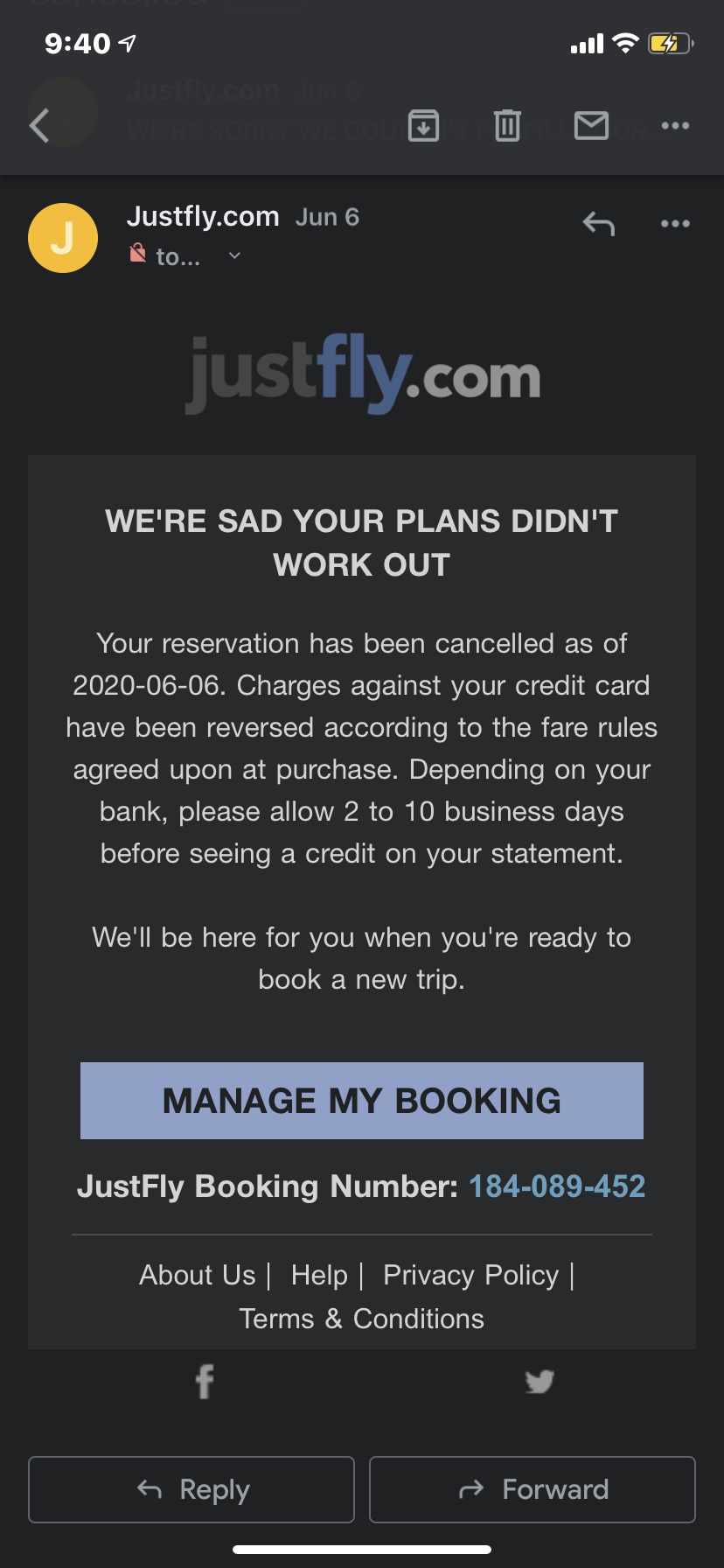Forward this email
Screen dimensions: 724x1568
pos(533,1489)
